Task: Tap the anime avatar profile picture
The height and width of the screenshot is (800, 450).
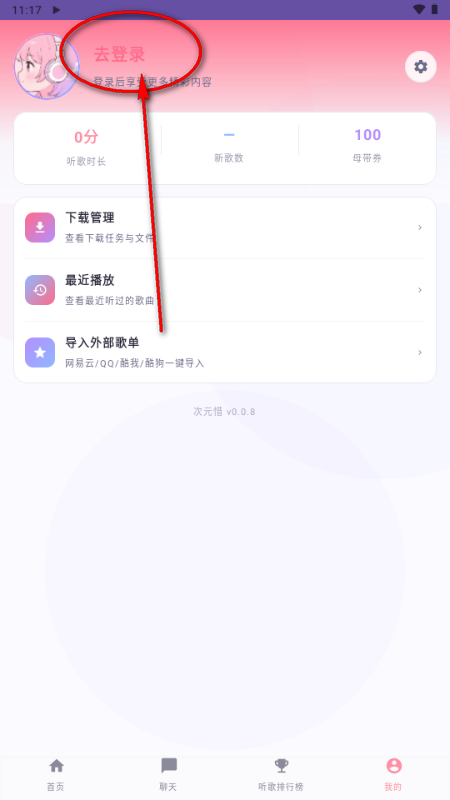Action: coord(47,66)
